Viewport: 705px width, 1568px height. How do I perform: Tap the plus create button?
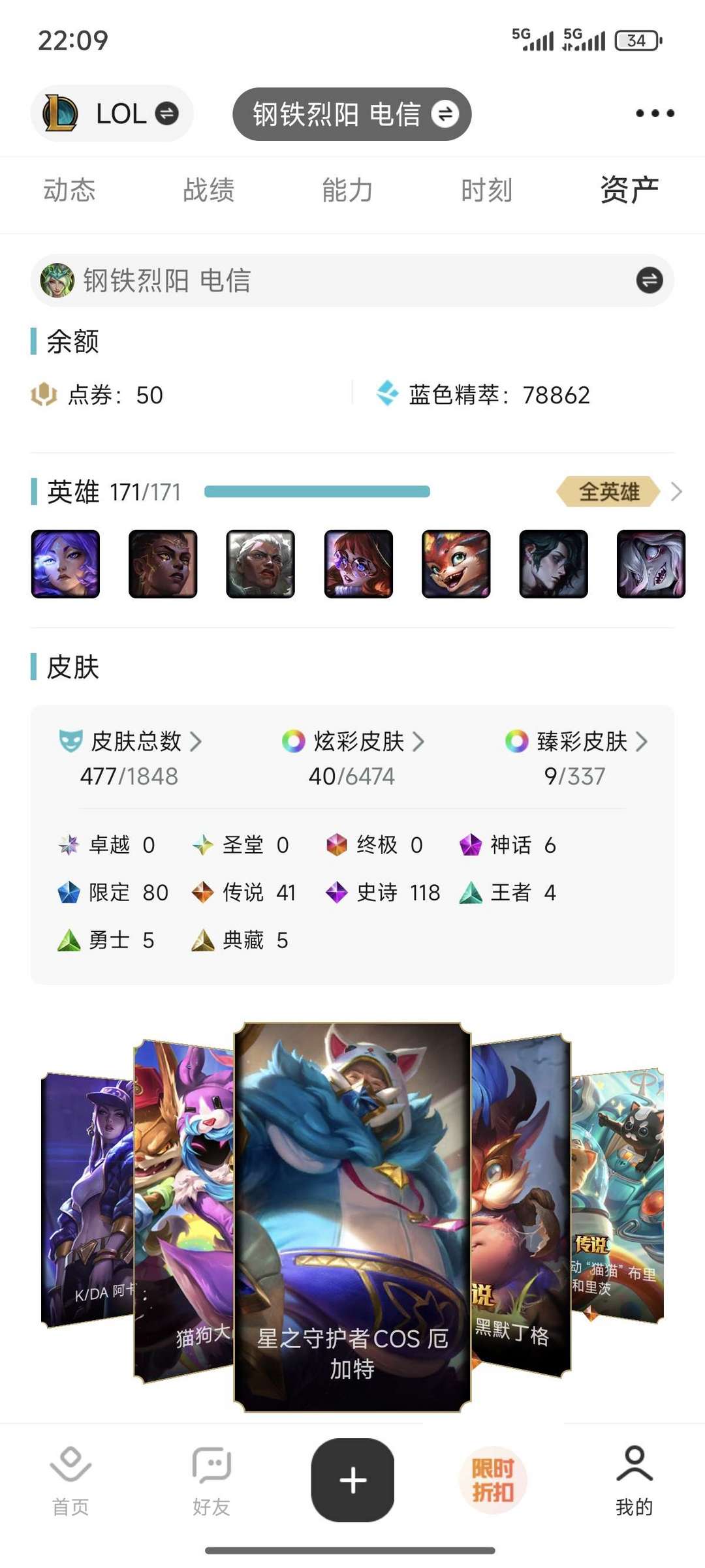pyautogui.click(x=352, y=1480)
